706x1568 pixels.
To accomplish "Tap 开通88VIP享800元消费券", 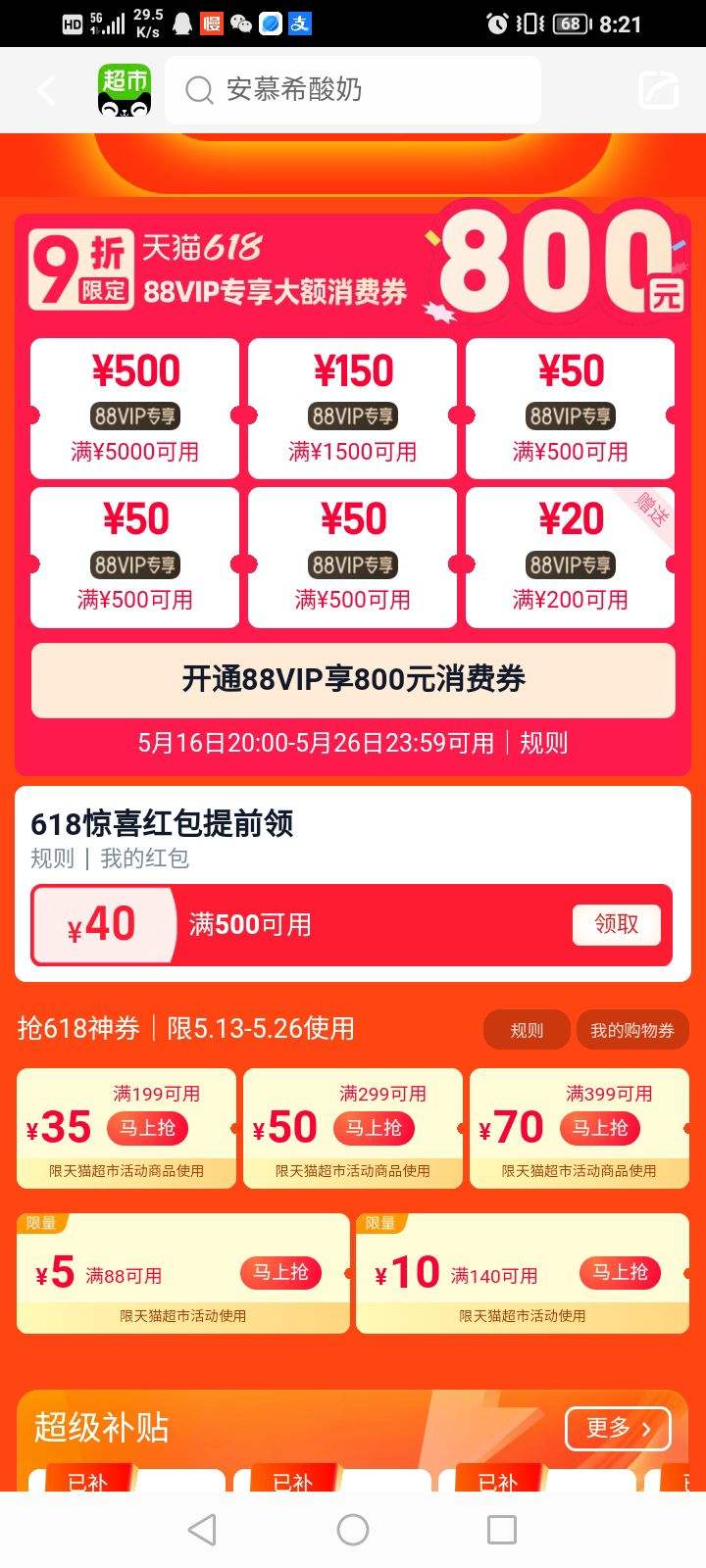I will (352, 680).
